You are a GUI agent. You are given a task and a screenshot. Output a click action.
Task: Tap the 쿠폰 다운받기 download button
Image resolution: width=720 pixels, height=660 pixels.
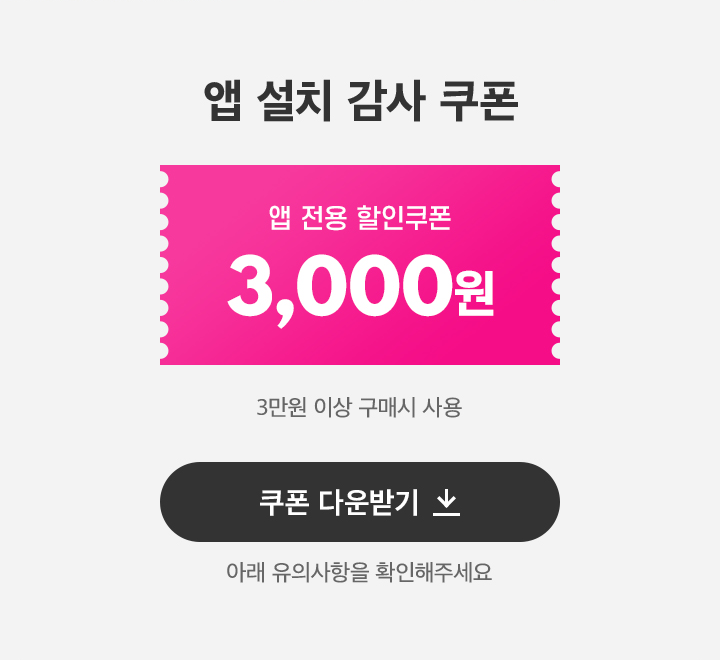click(360, 502)
